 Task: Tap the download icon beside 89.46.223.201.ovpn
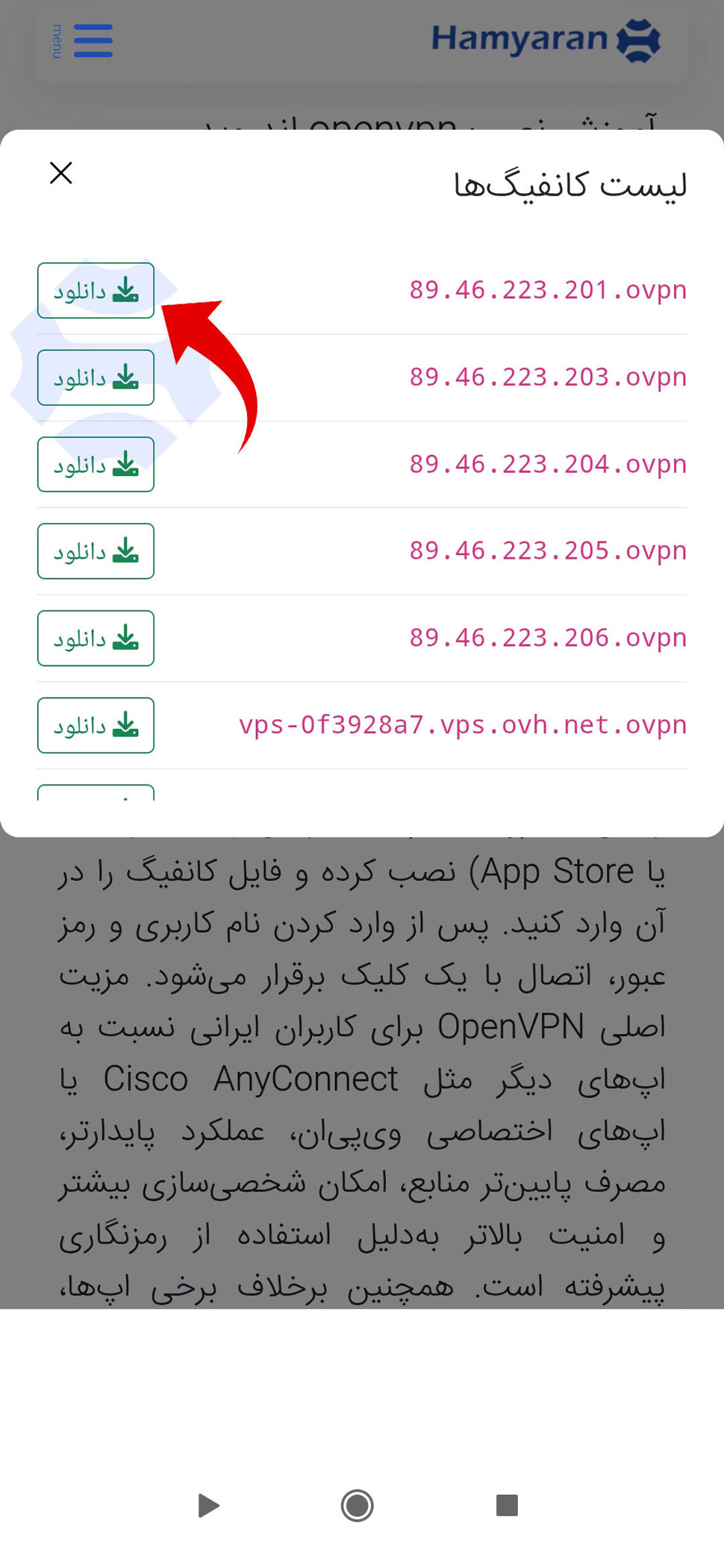[x=127, y=290]
